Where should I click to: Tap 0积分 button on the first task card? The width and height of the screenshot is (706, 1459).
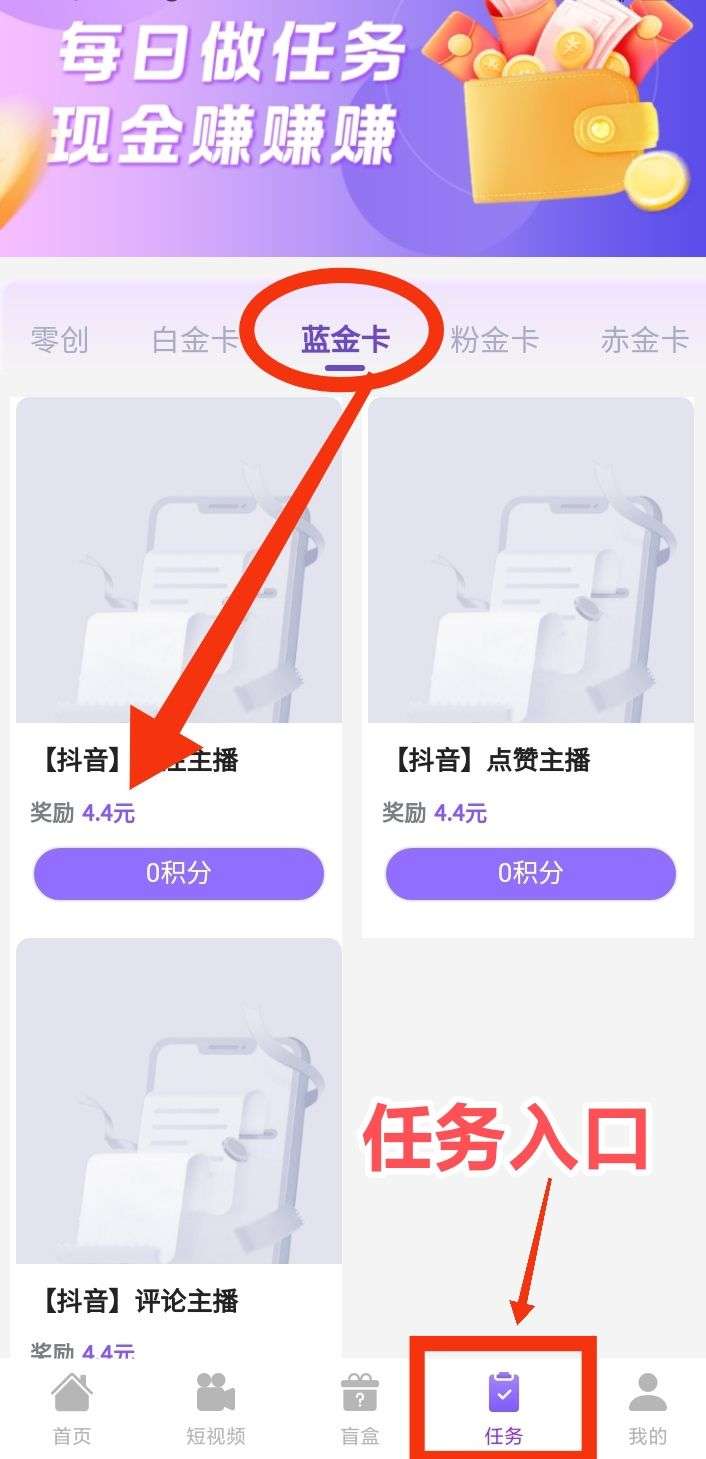(179, 873)
